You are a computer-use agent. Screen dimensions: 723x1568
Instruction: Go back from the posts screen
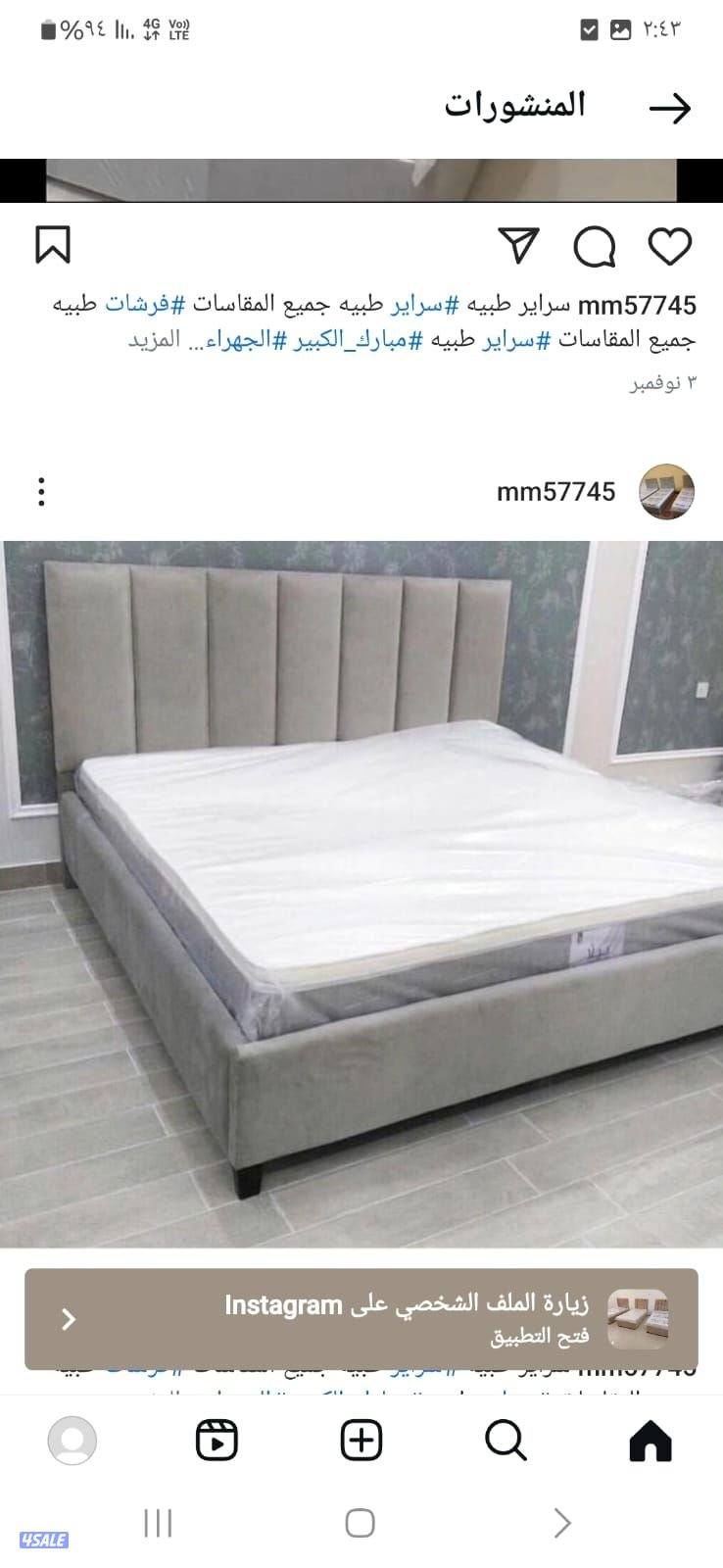pos(670,108)
